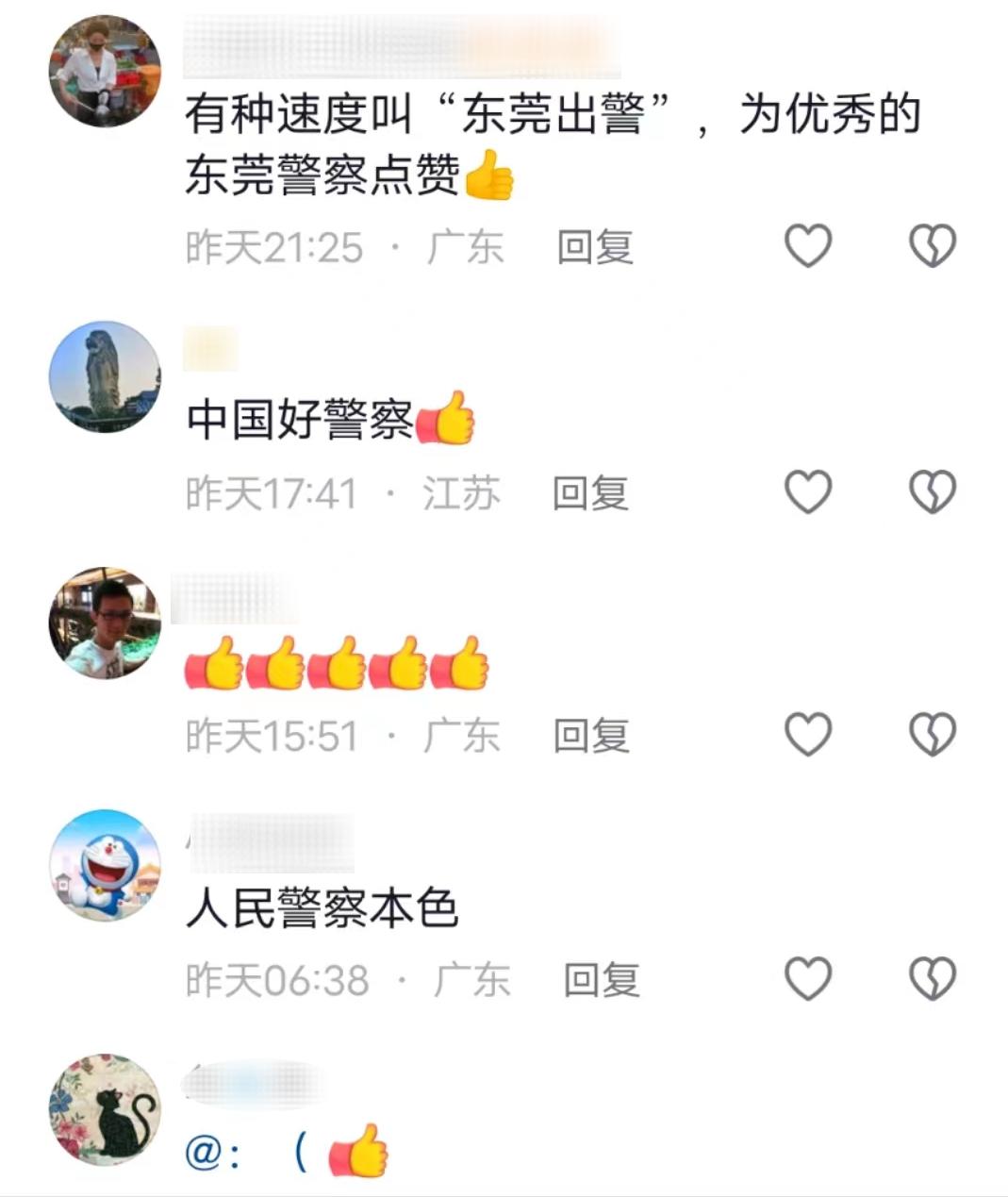Dislike the comment "中国好警察"
Viewport: 1008px width, 1197px height.
pos(932,491)
